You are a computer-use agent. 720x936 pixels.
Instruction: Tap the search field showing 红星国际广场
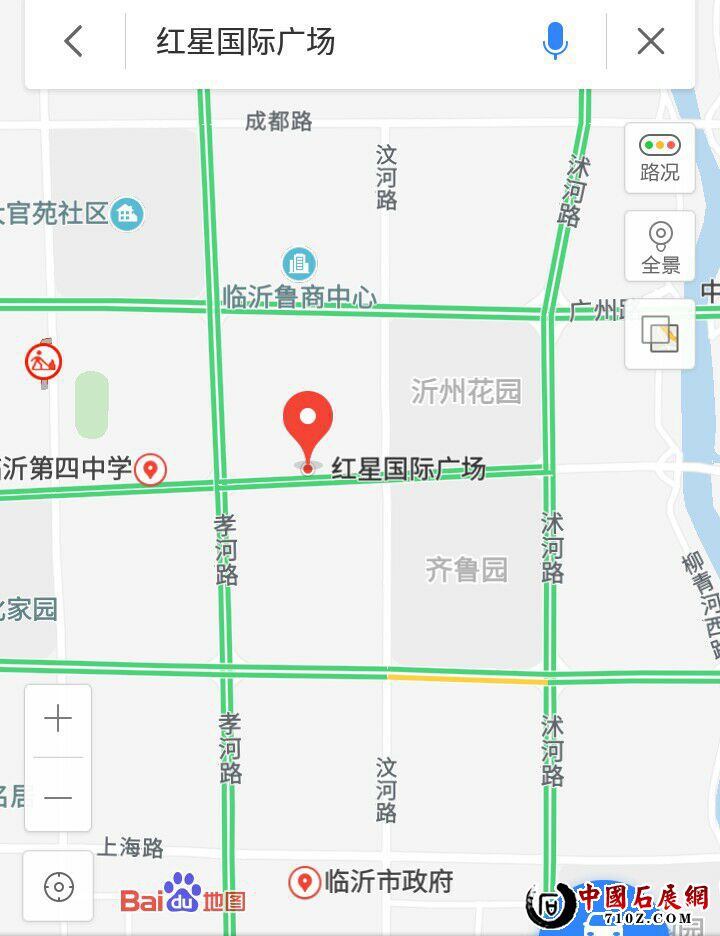330,42
